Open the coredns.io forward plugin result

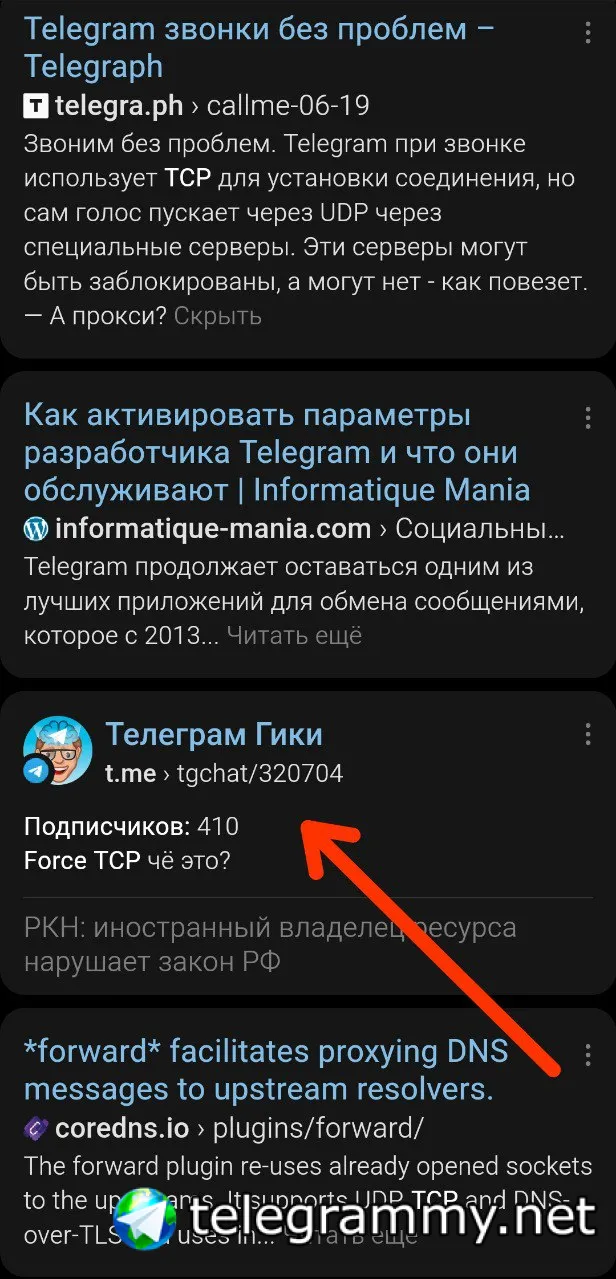(265, 1069)
